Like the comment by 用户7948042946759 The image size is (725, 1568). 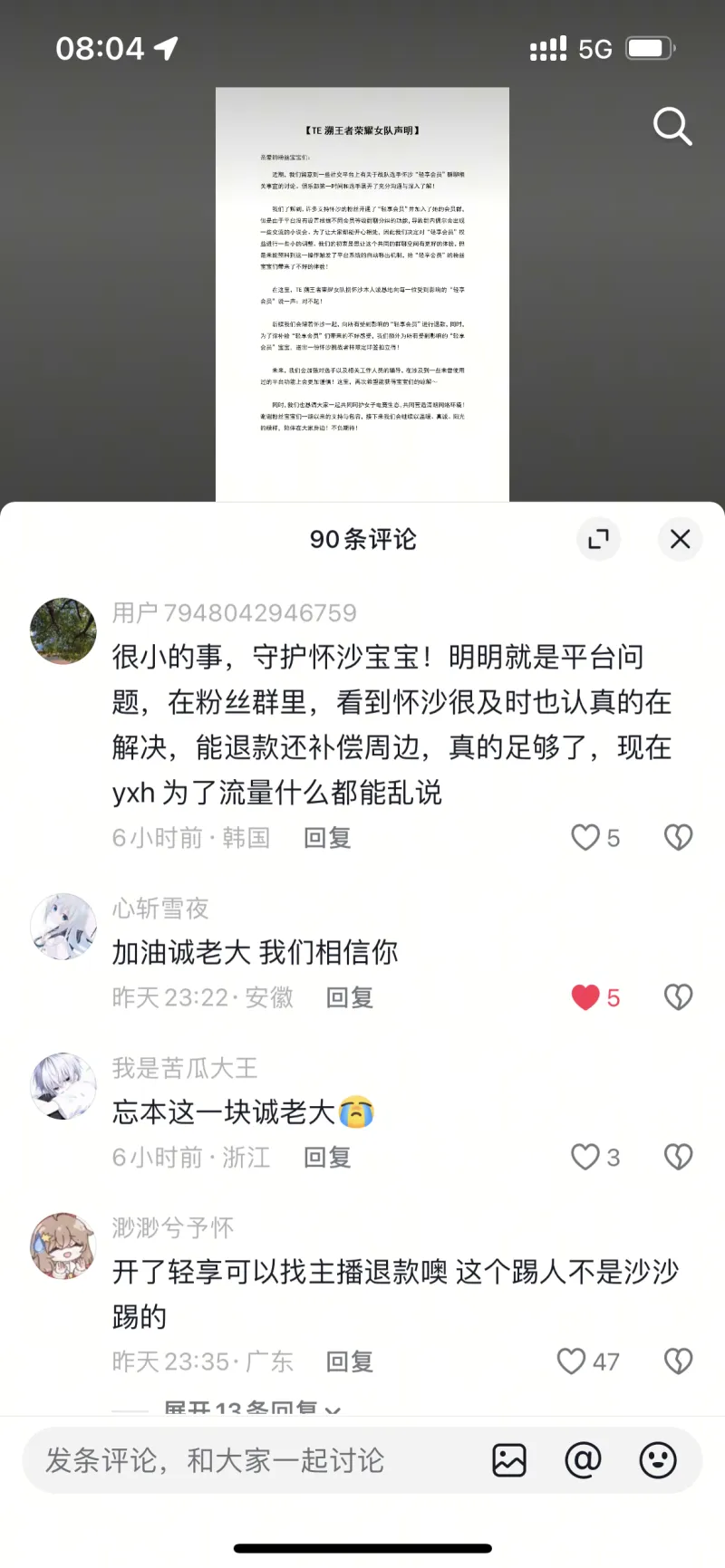[586, 838]
